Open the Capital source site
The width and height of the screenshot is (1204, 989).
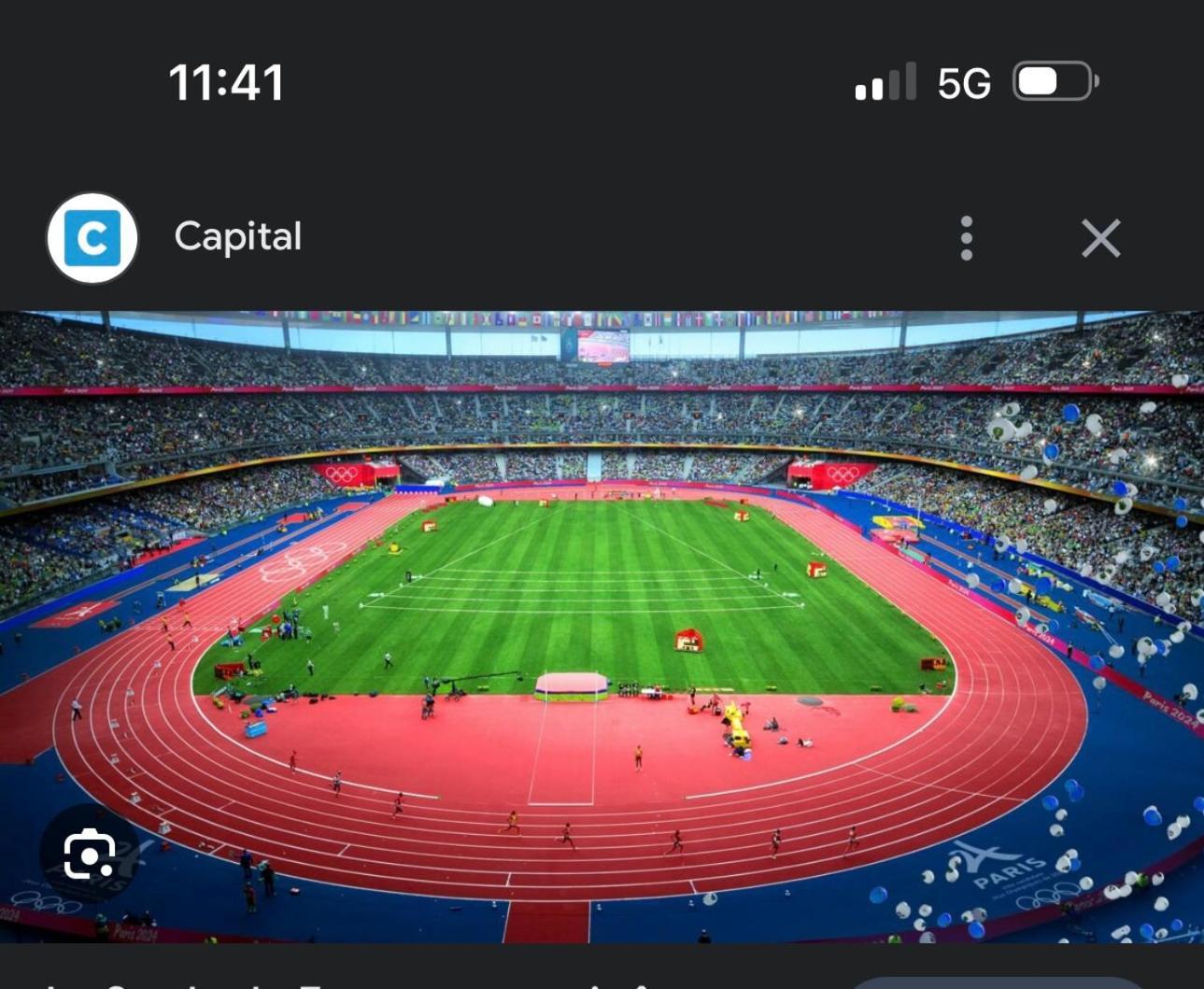pyautogui.click(x=237, y=237)
